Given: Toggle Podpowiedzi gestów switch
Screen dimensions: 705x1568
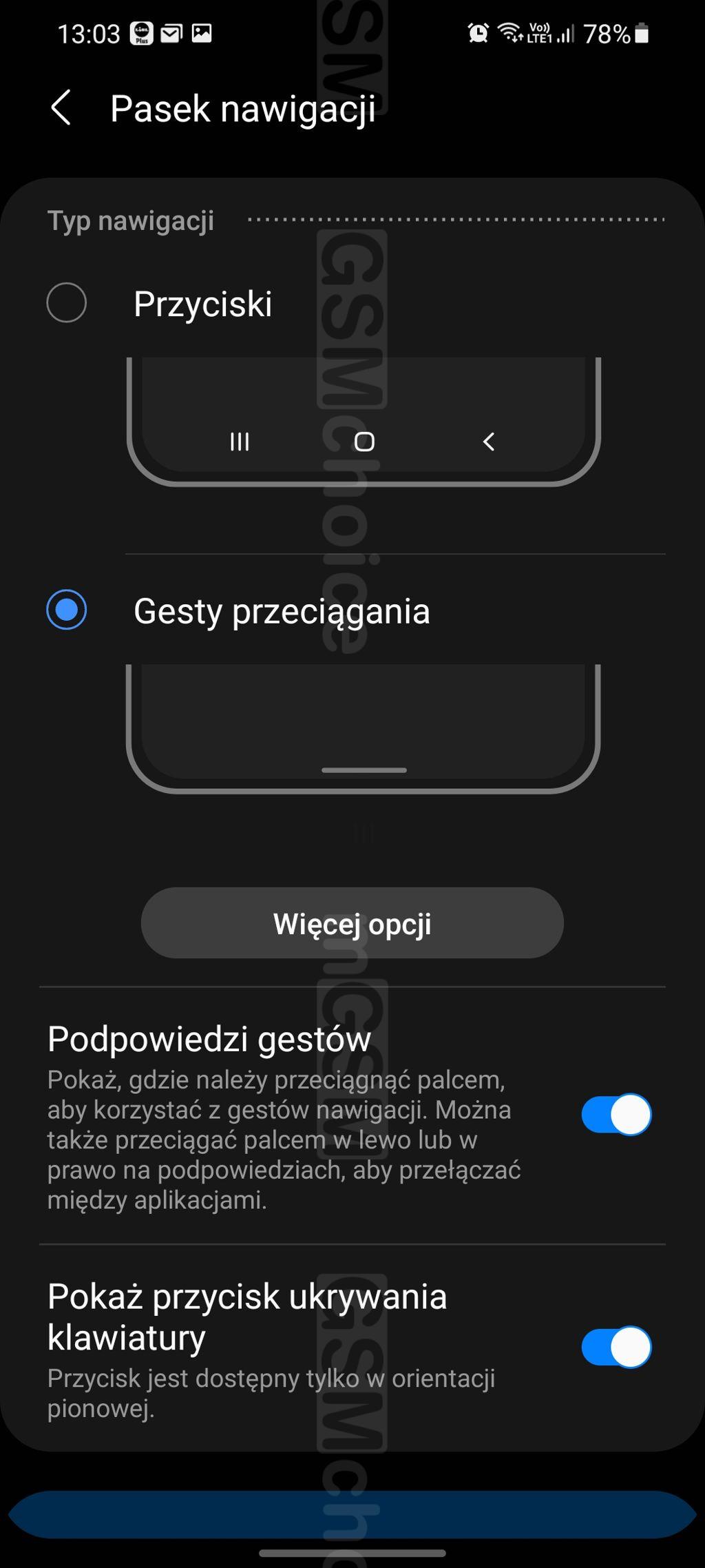Looking at the screenshot, I should pos(616,1114).
